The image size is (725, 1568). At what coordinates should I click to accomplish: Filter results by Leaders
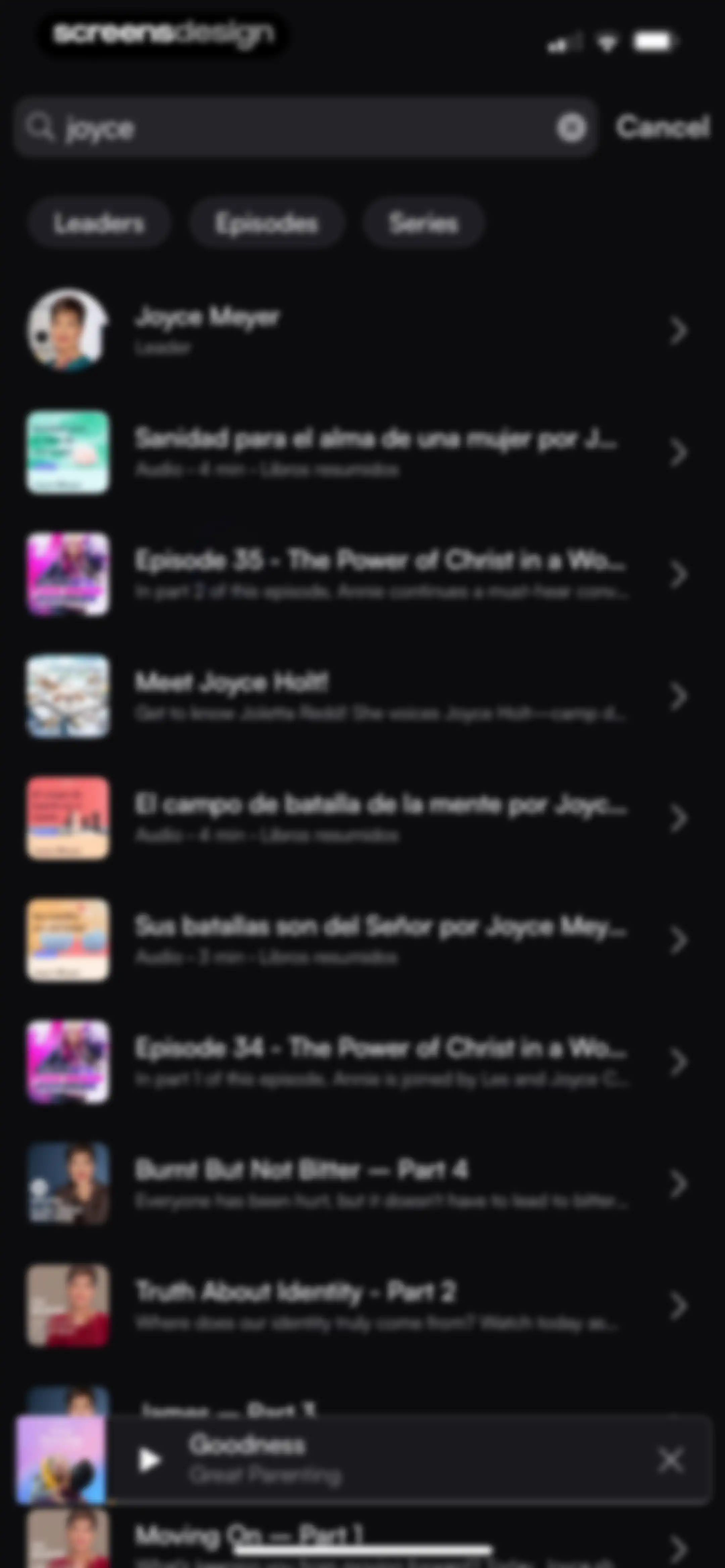(99, 223)
